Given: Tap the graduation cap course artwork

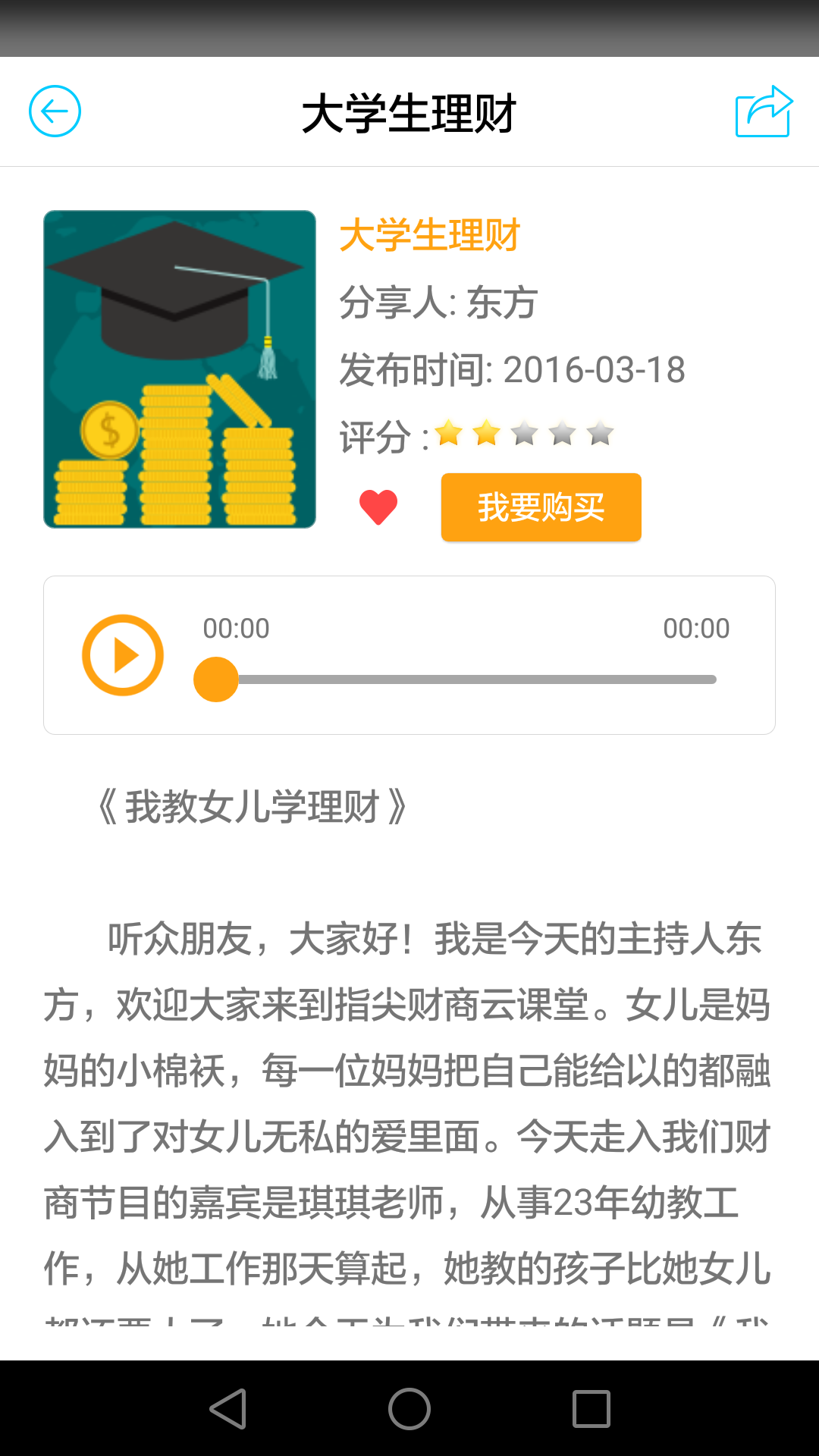Looking at the screenshot, I should click(x=180, y=369).
